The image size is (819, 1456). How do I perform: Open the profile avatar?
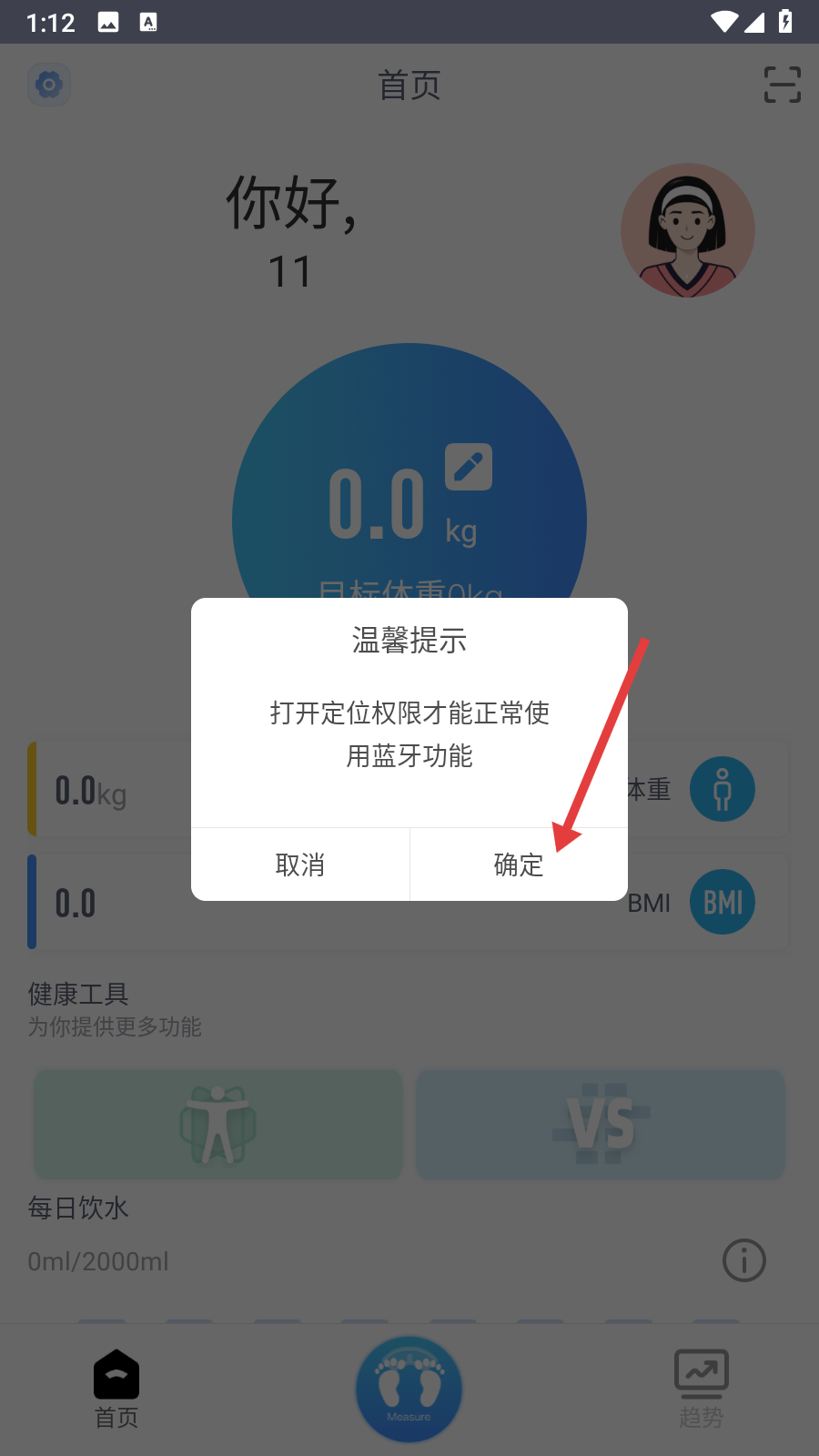click(x=687, y=230)
